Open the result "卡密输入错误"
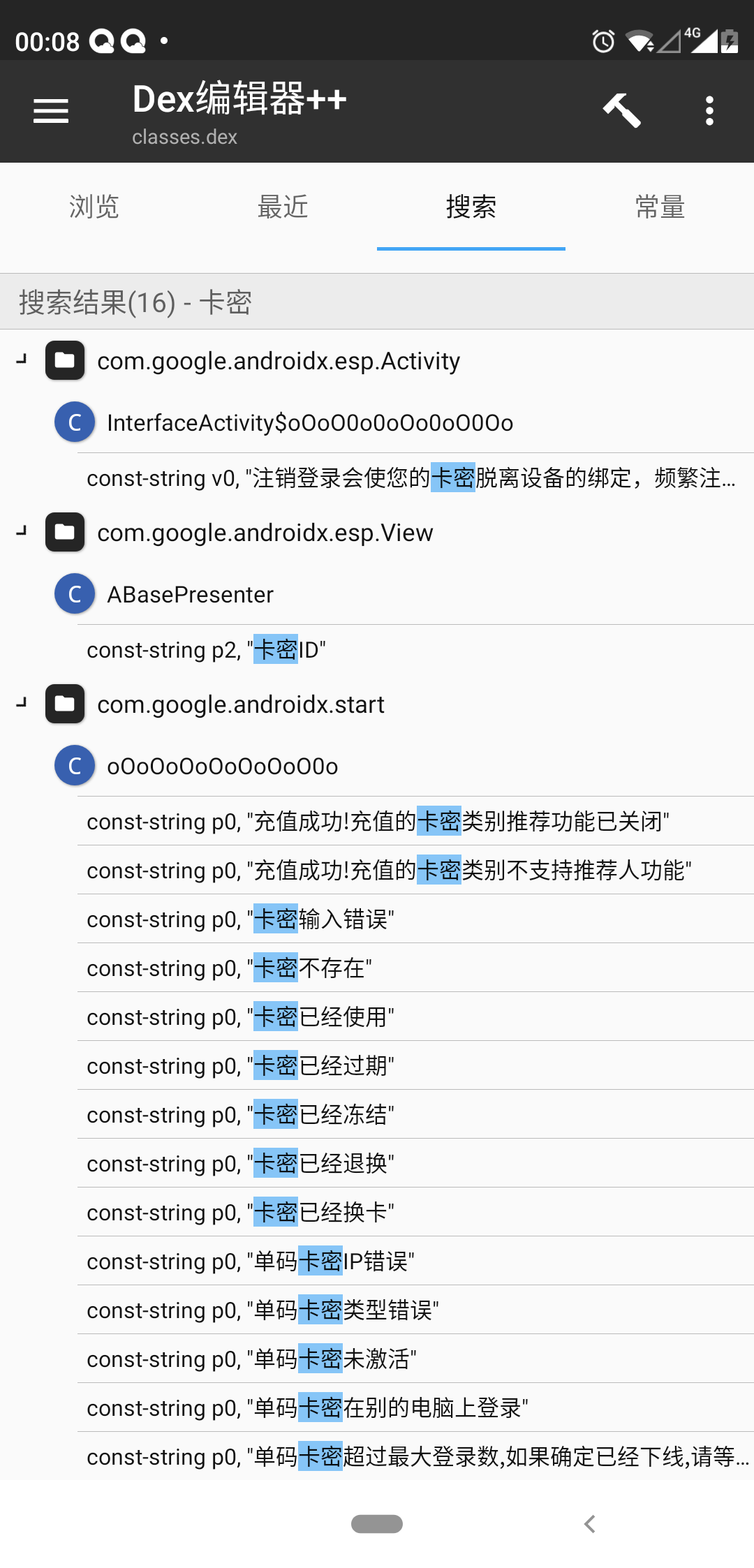Viewport: 754px width, 1568px height. pyautogui.click(x=415, y=919)
